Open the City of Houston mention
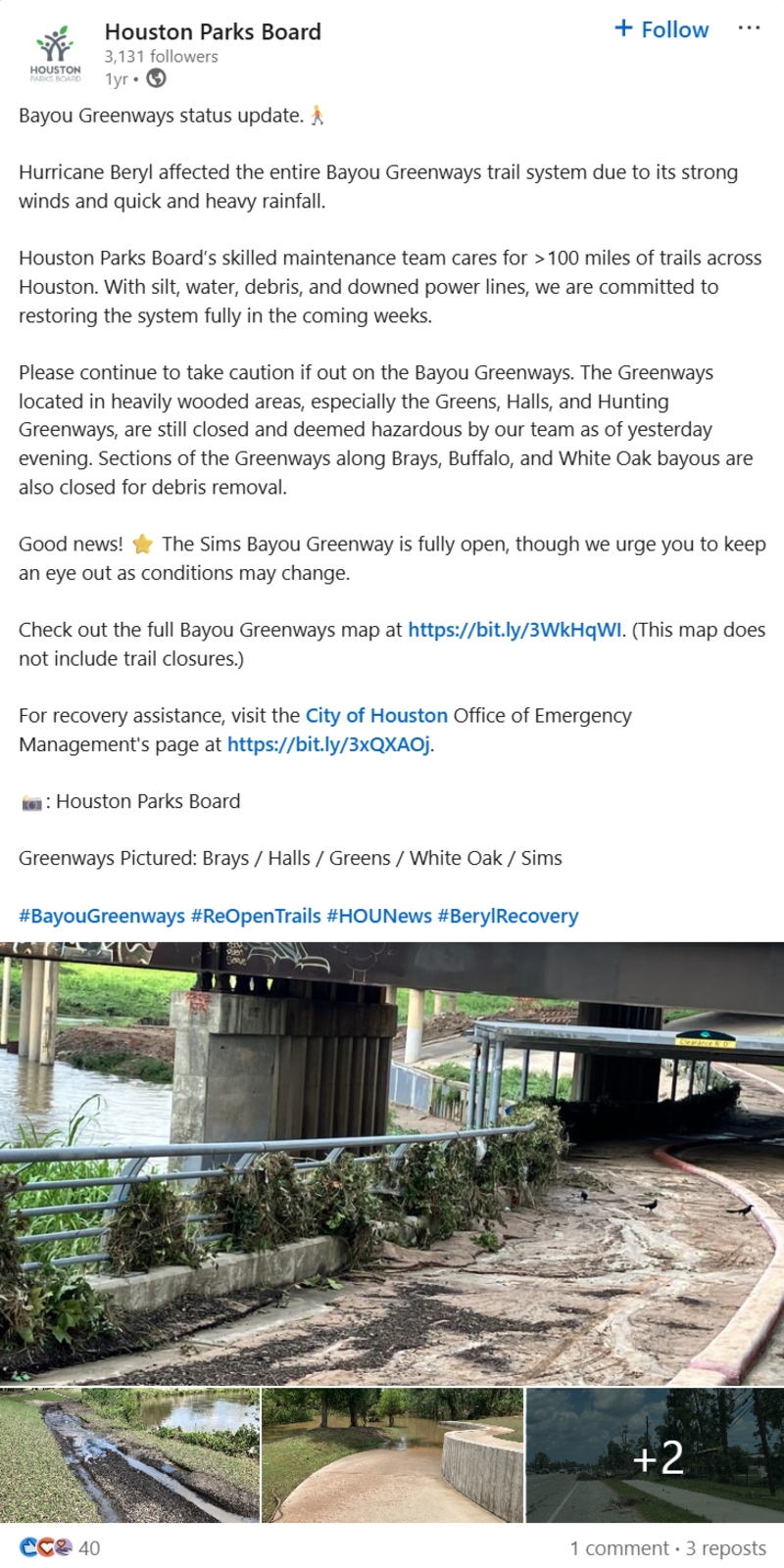This screenshot has height=1568, width=784. point(376,716)
